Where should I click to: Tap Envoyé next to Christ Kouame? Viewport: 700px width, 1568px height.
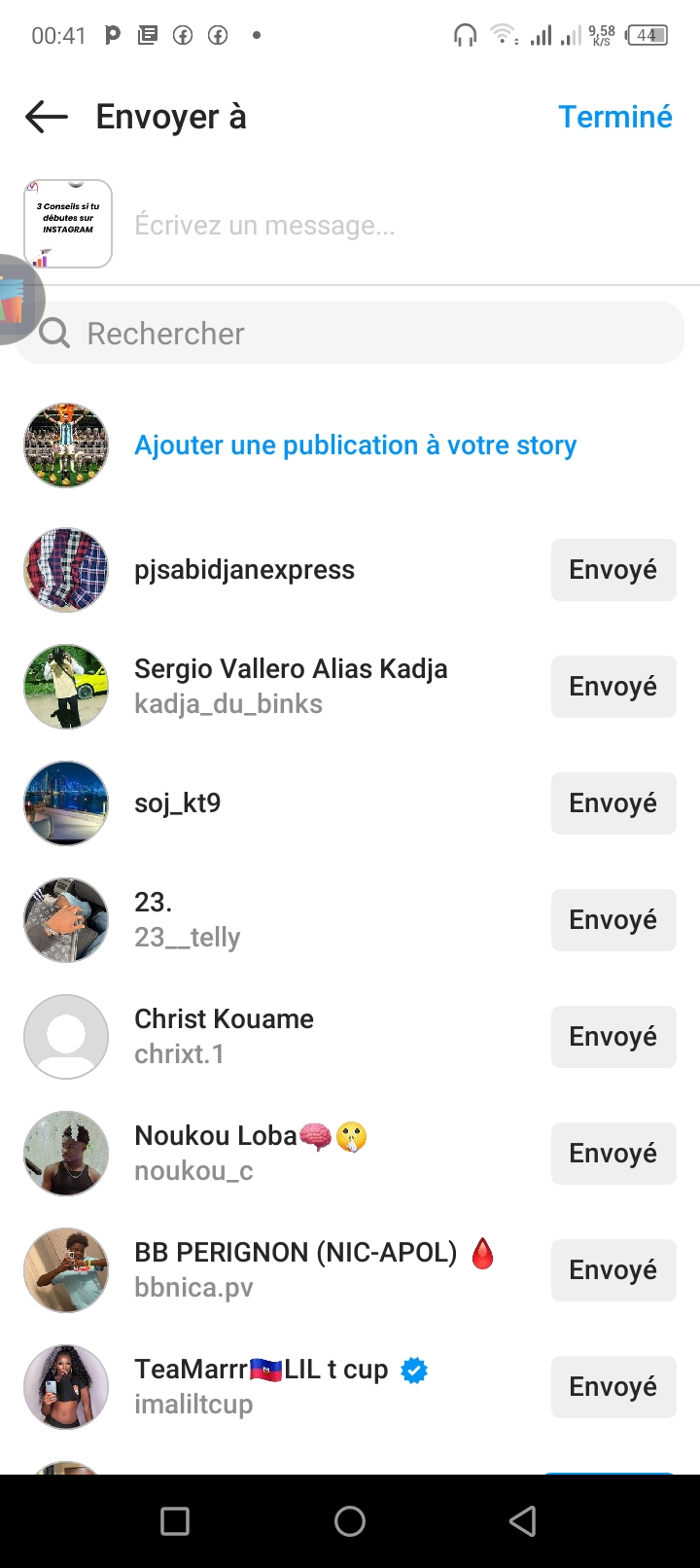coord(612,1037)
